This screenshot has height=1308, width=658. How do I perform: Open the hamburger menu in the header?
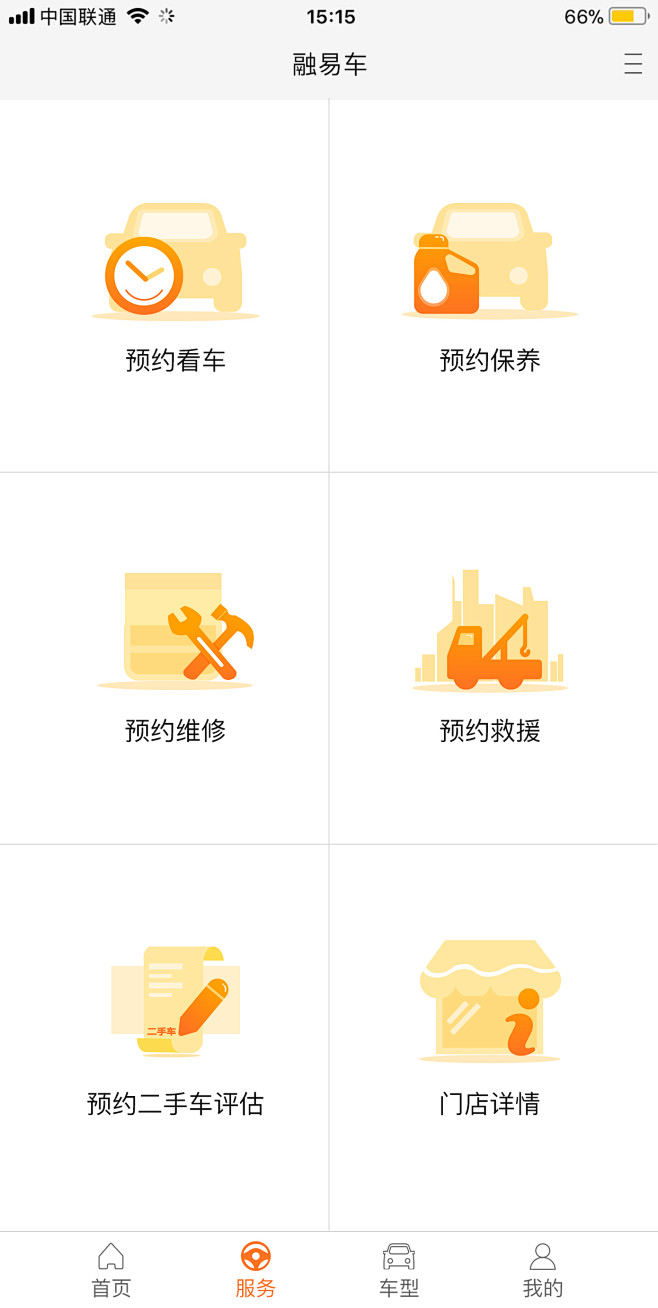tap(633, 65)
